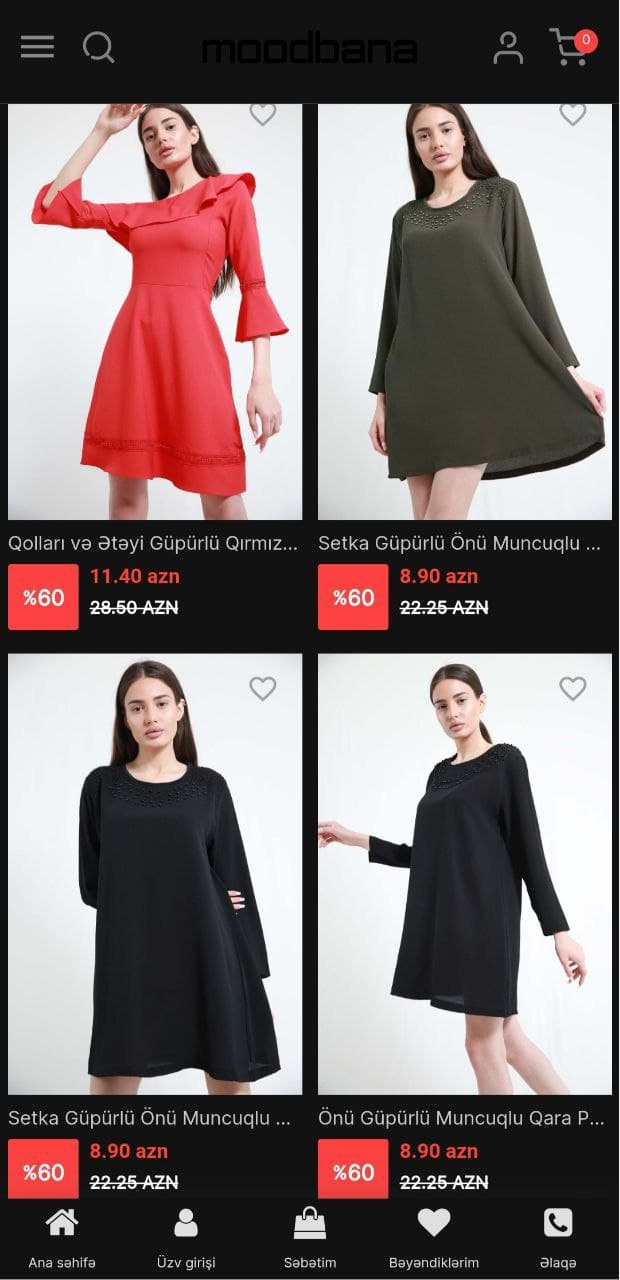Open the hamburger menu
Image resolution: width=620 pixels, height=1280 pixels.
tap(37, 46)
